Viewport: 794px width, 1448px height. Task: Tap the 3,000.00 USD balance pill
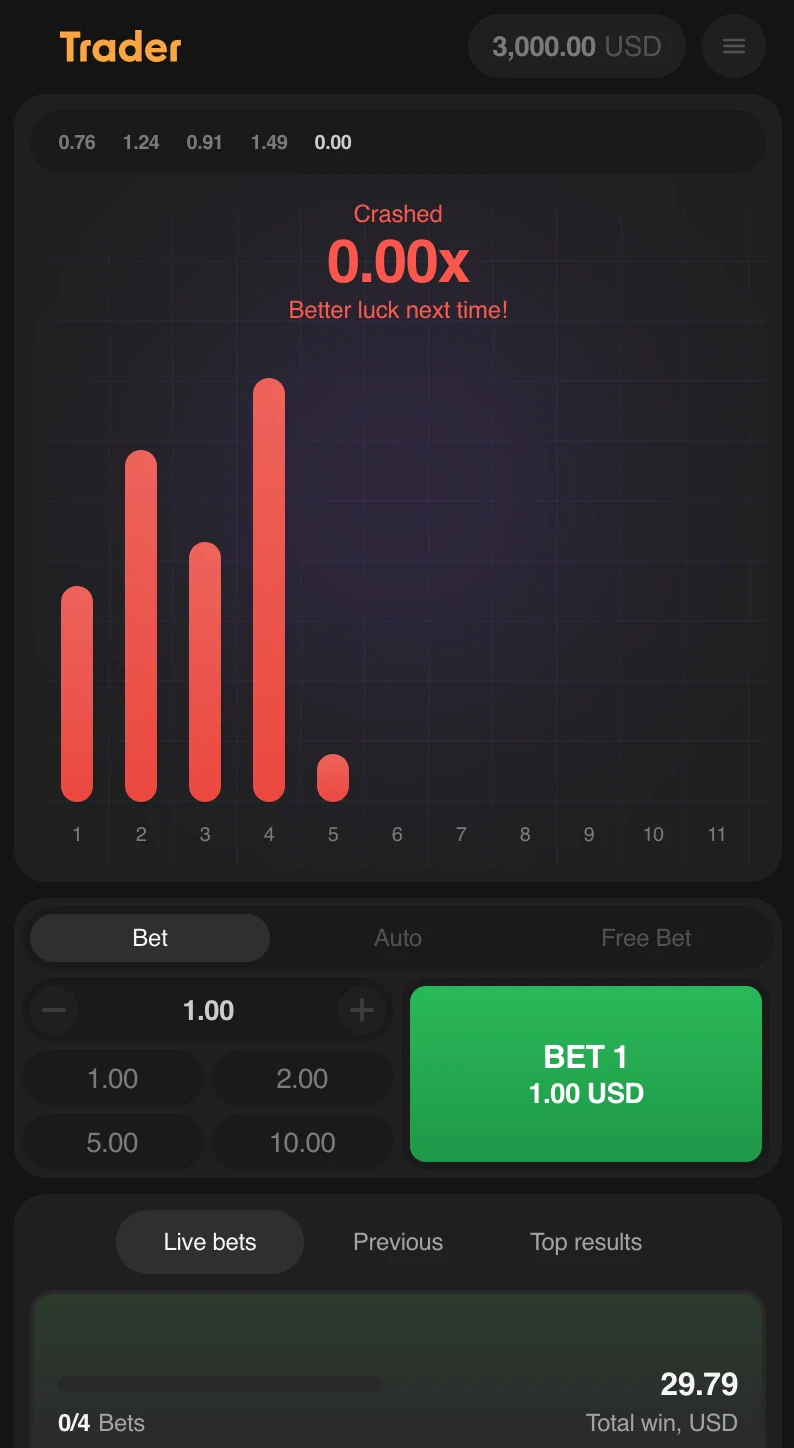(576, 46)
